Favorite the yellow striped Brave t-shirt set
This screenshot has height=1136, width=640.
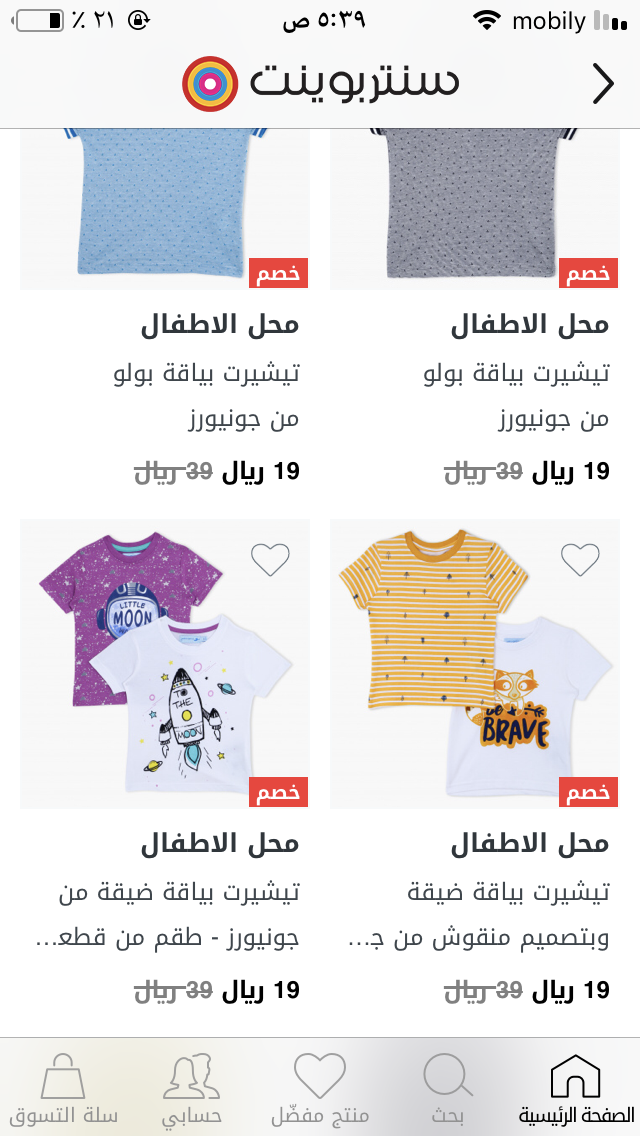point(580,559)
